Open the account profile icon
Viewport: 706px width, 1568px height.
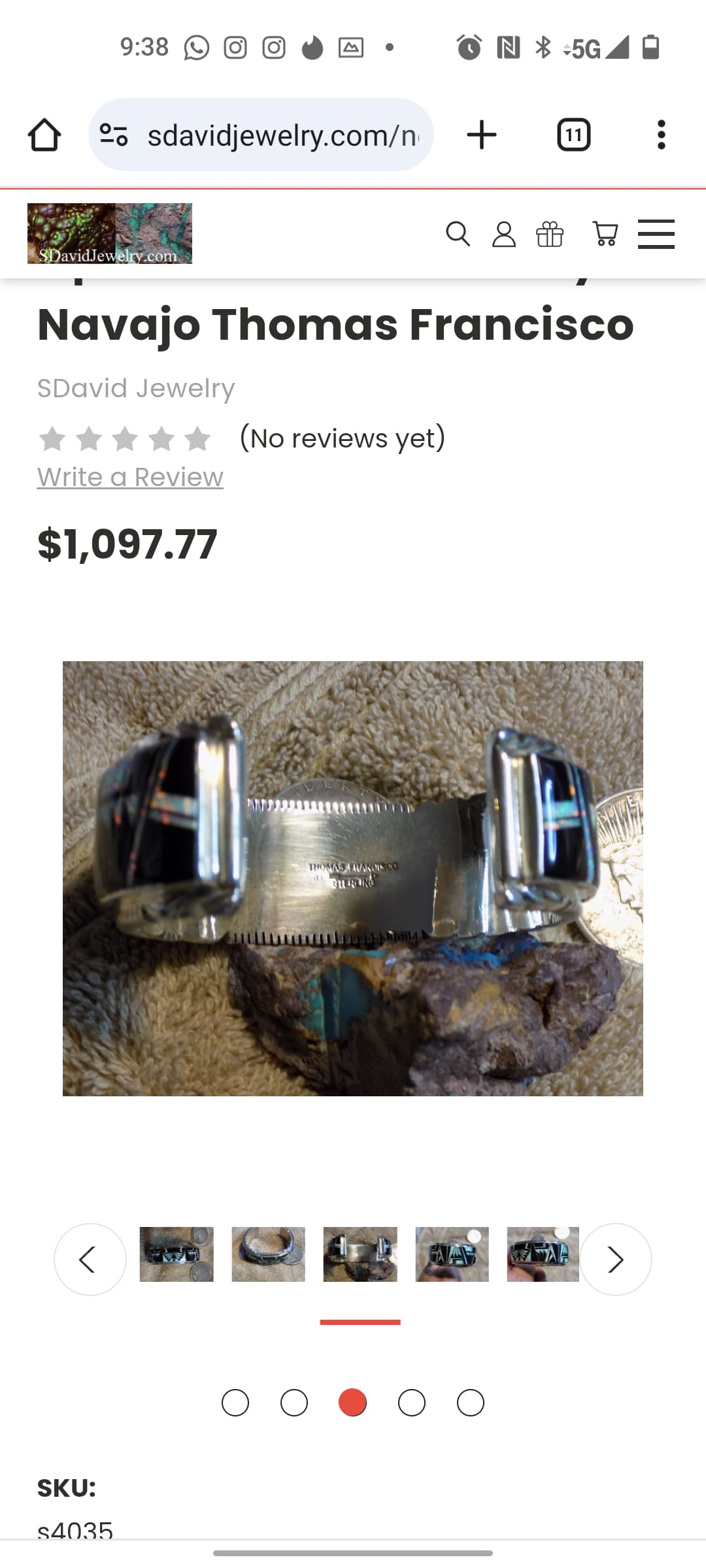pos(503,234)
